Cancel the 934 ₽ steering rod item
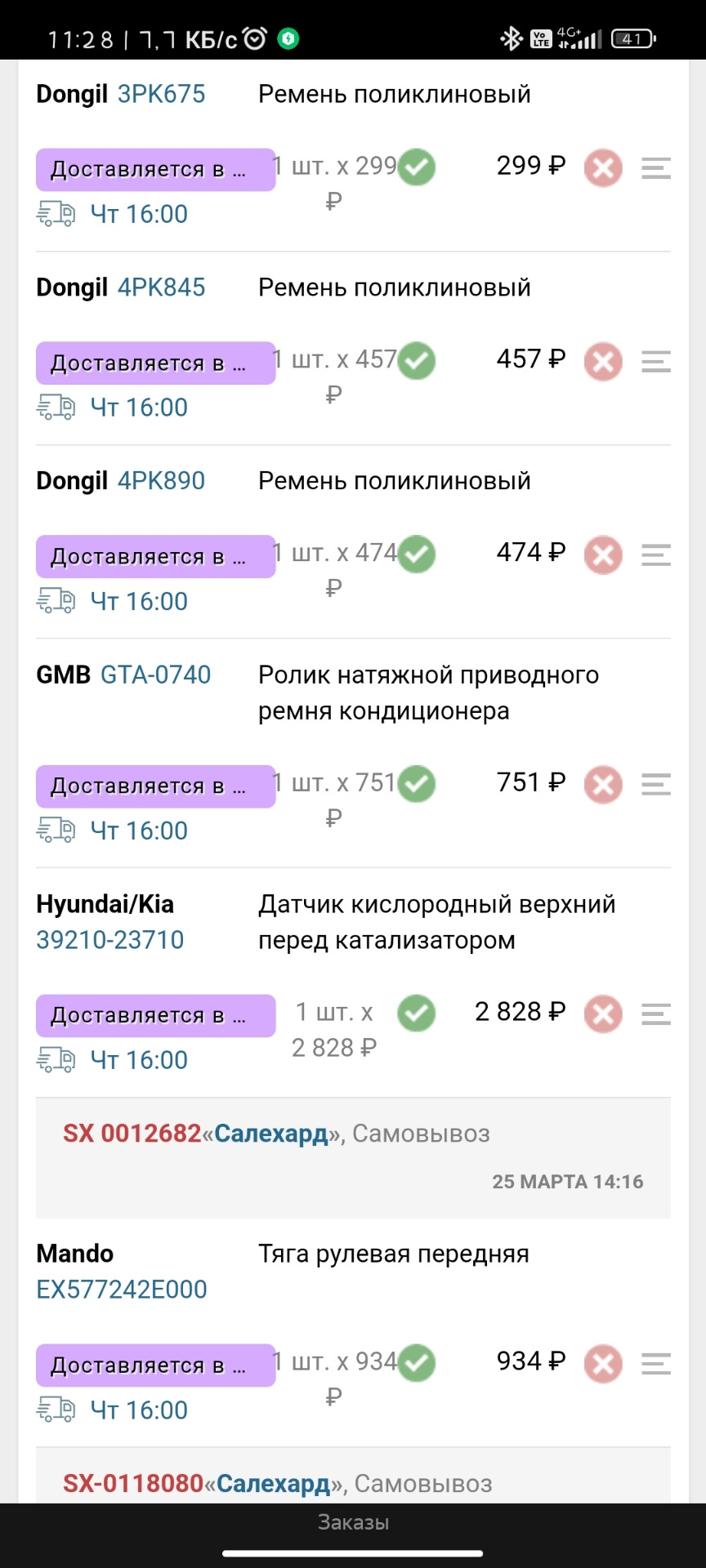This screenshot has width=706, height=1568. click(x=603, y=1364)
